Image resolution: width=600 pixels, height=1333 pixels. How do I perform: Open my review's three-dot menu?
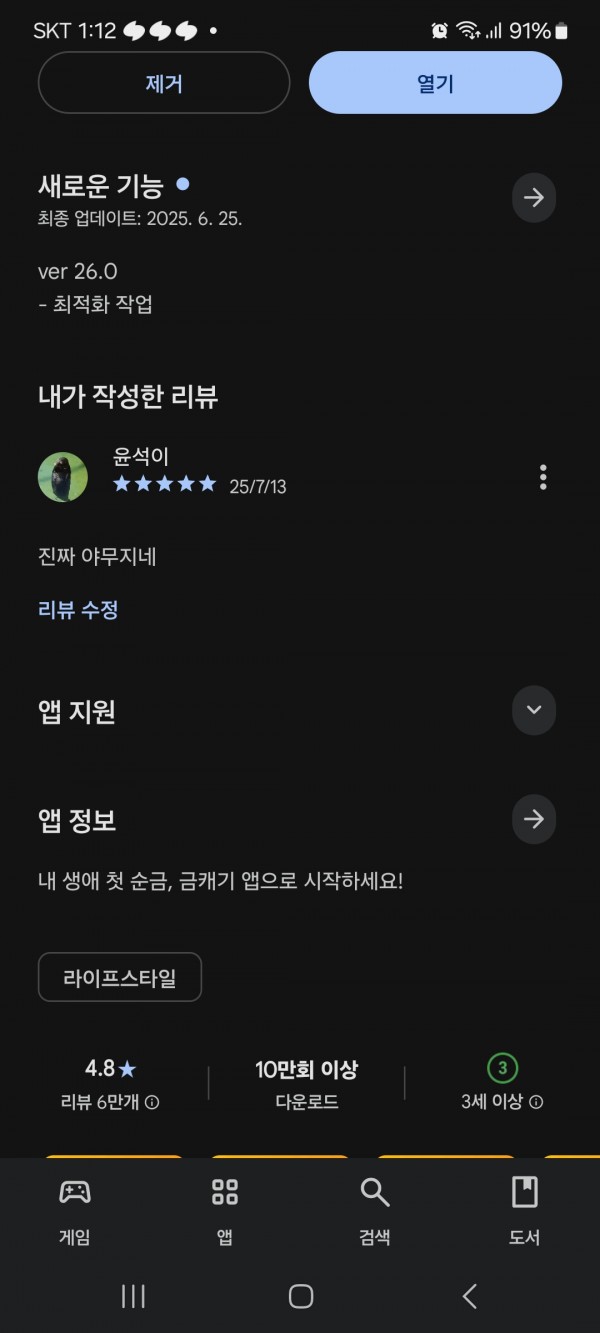[543, 477]
